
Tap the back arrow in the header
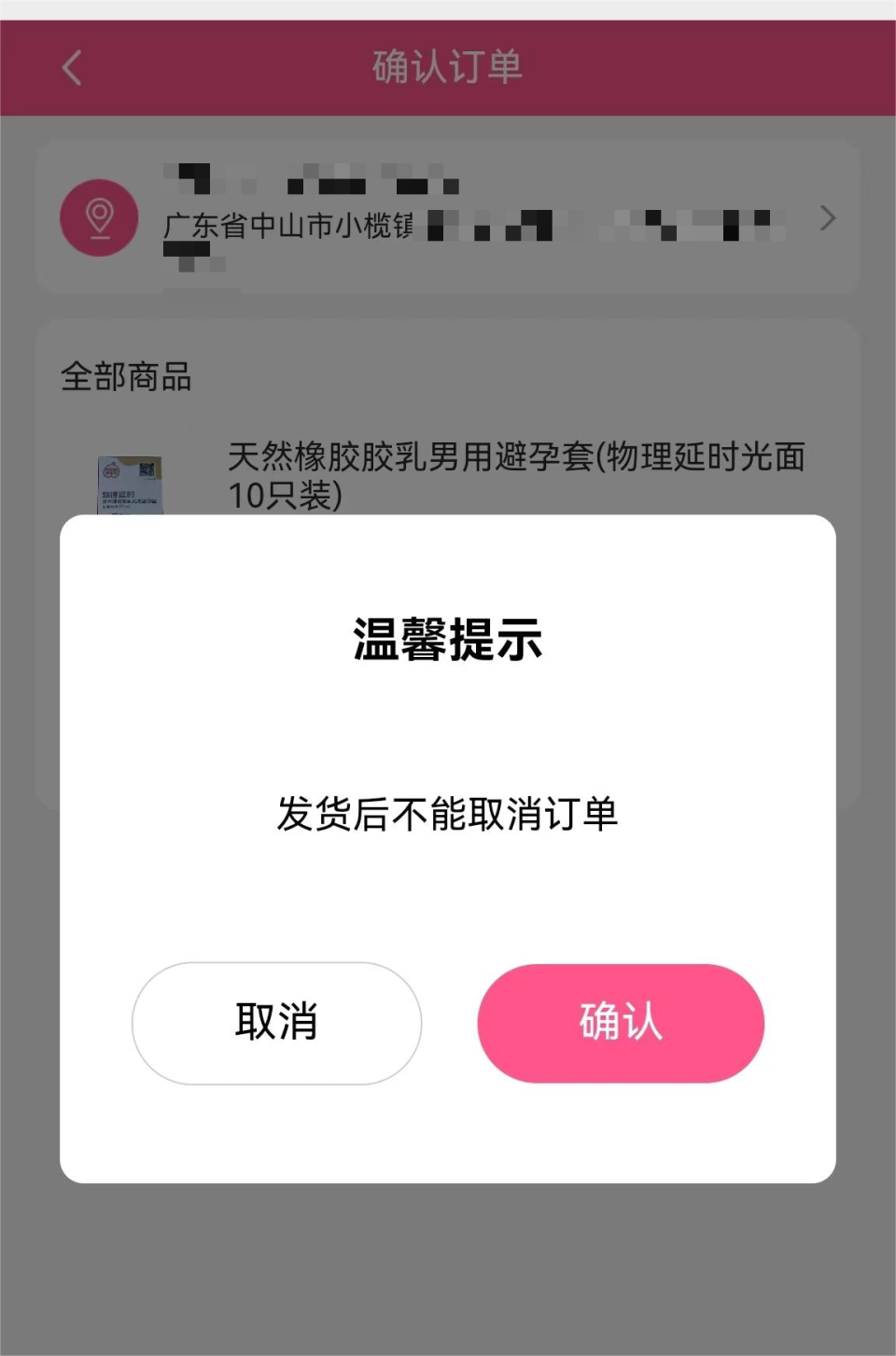[x=71, y=67]
